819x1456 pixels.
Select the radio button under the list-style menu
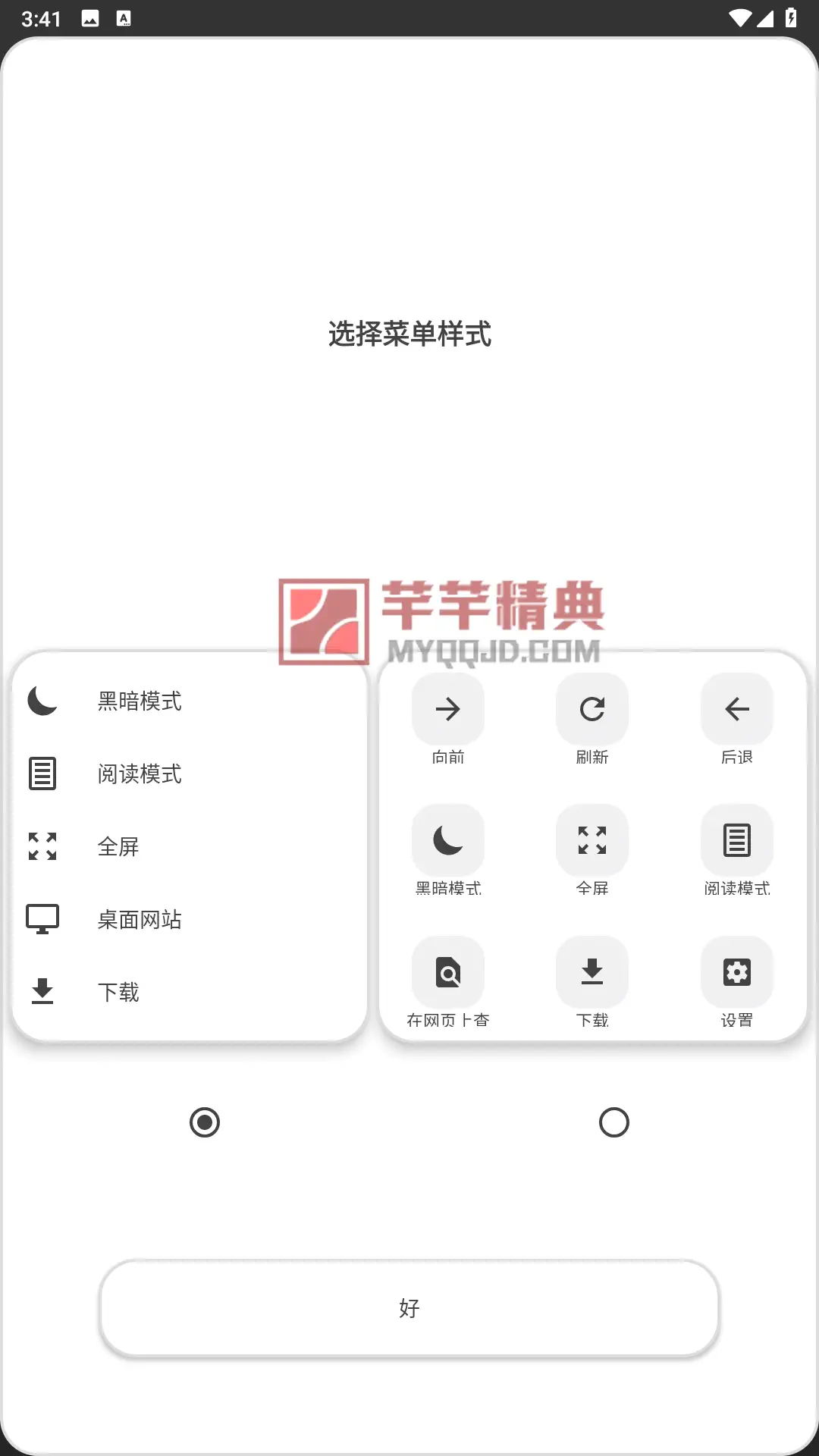[x=205, y=1122]
